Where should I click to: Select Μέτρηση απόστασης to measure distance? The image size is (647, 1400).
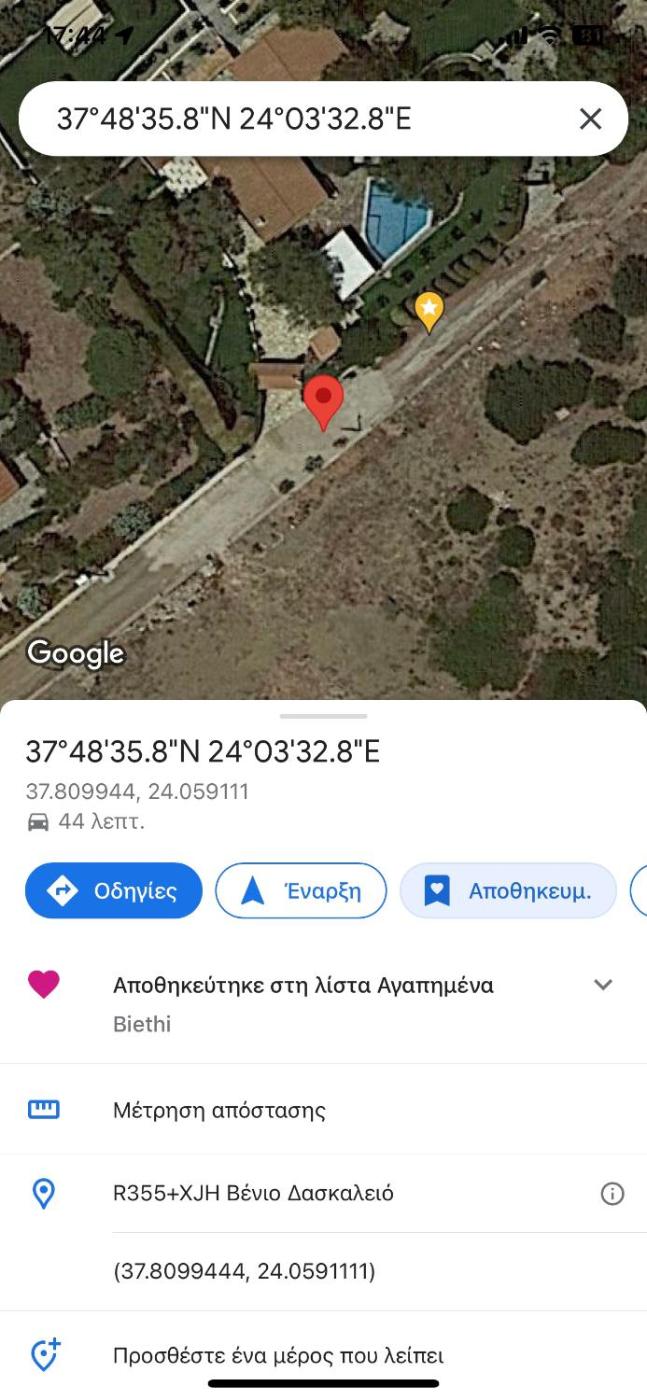click(x=219, y=1110)
